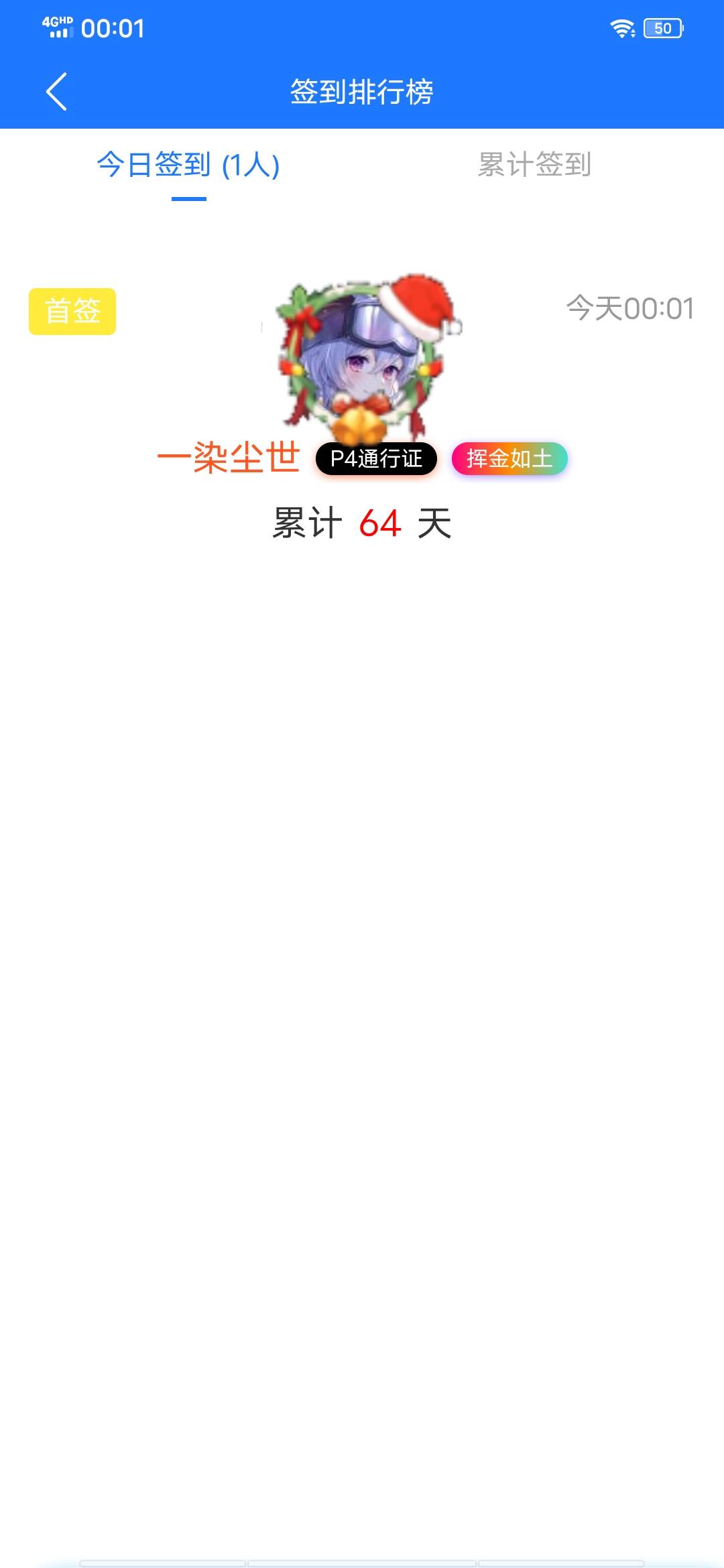Select the 今日签到 (1人) tab
This screenshot has width=724, height=1568.
coord(188,165)
